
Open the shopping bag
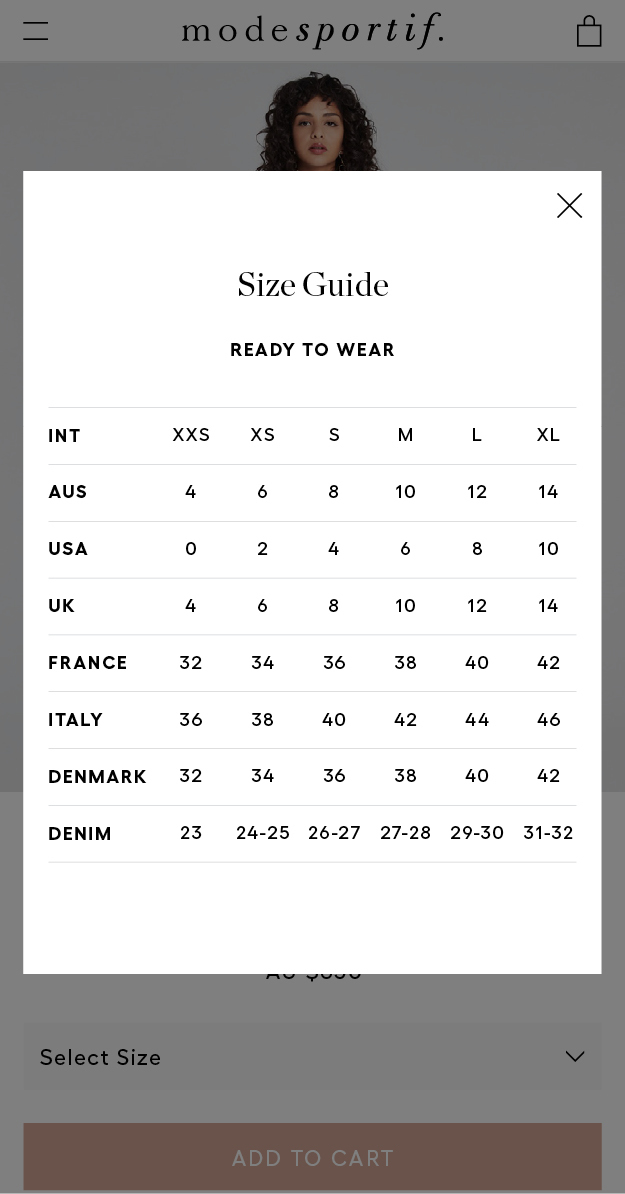point(588,31)
